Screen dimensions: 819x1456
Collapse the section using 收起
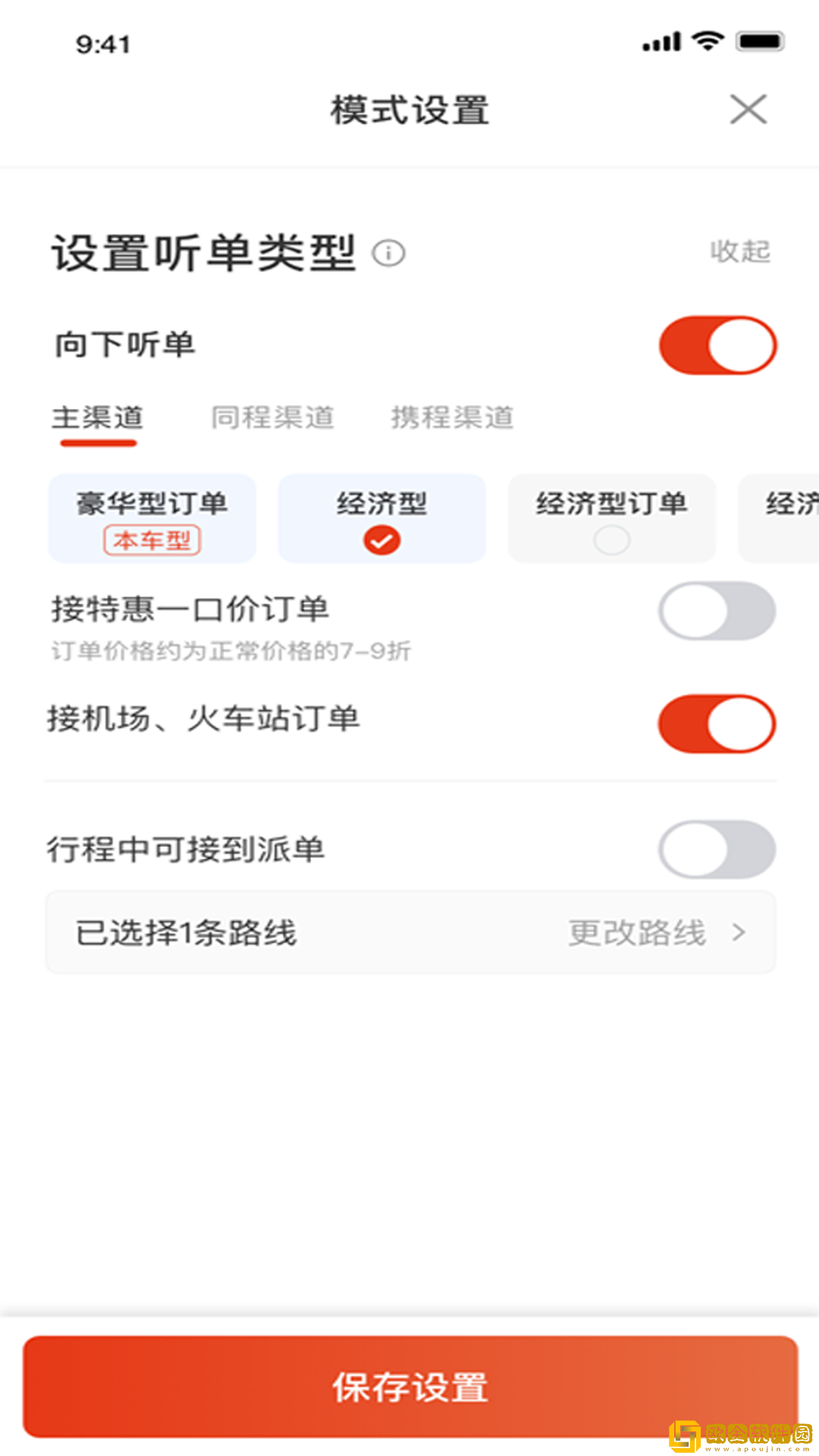pos(740,251)
